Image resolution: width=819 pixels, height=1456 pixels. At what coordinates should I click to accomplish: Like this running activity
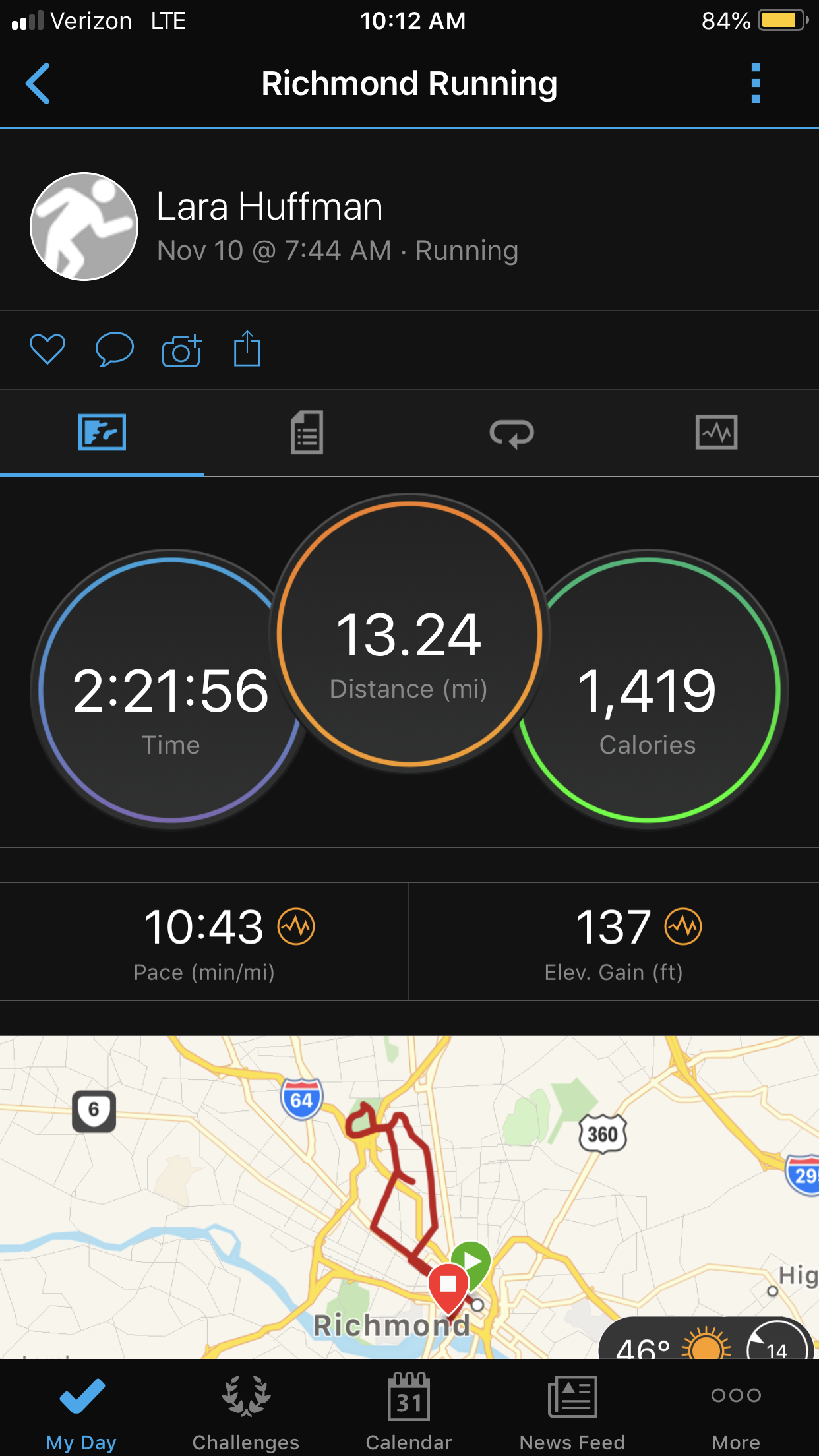coord(47,349)
